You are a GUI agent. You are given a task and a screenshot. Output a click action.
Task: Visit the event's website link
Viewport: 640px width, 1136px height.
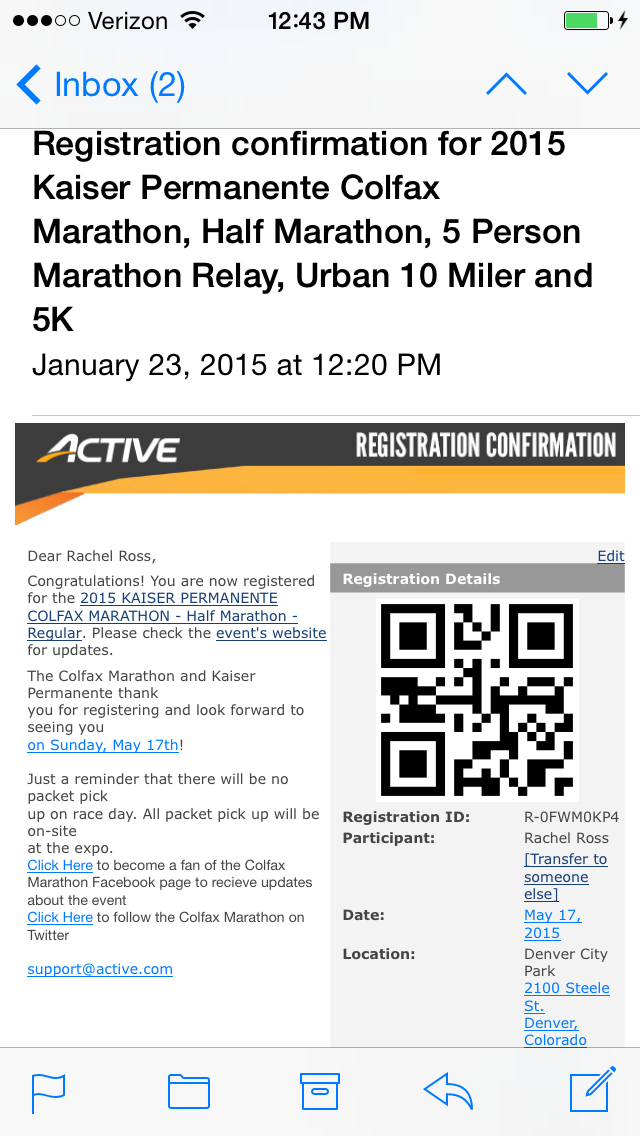[271, 633]
